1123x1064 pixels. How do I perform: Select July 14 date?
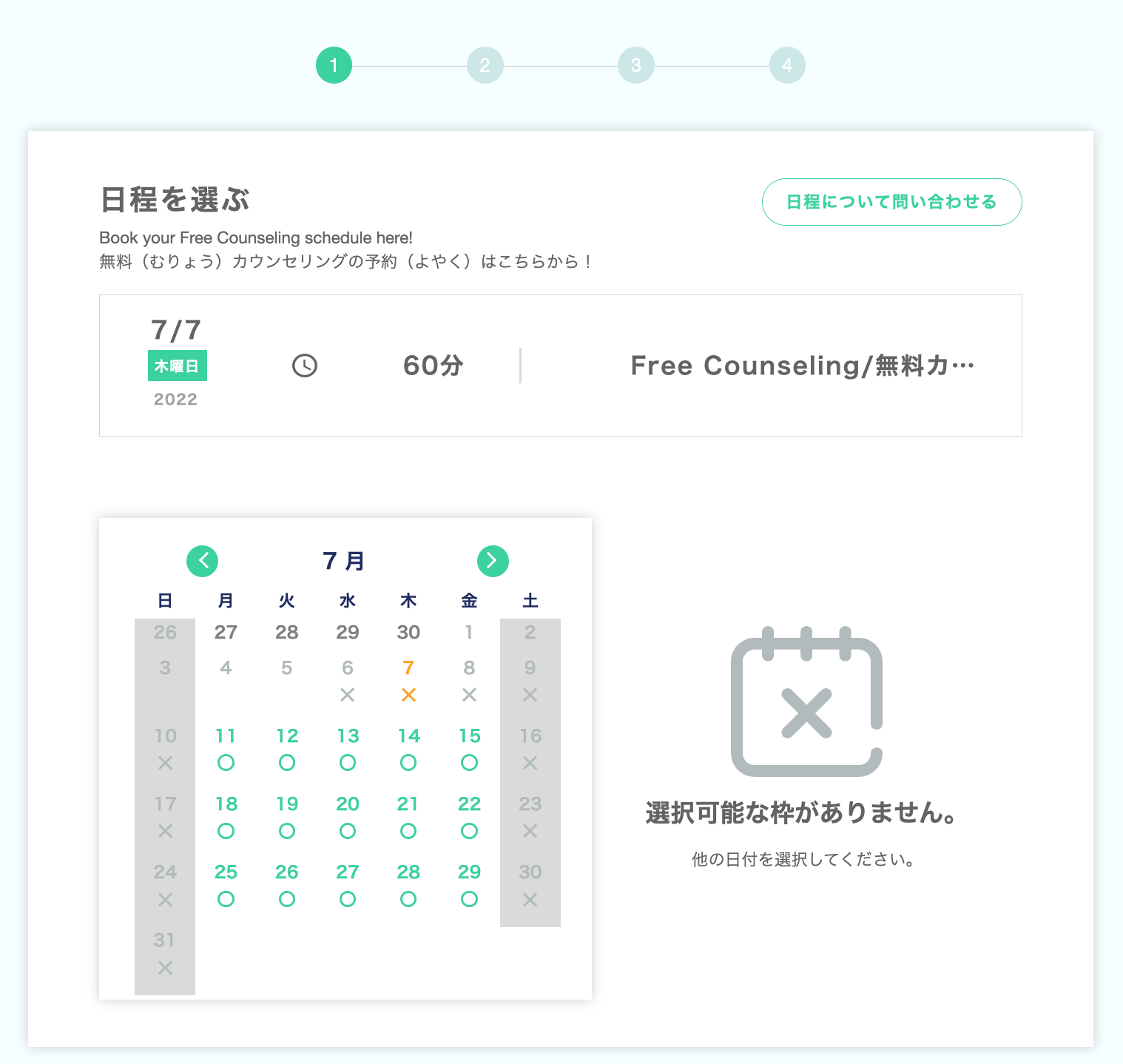[x=408, y=748]
